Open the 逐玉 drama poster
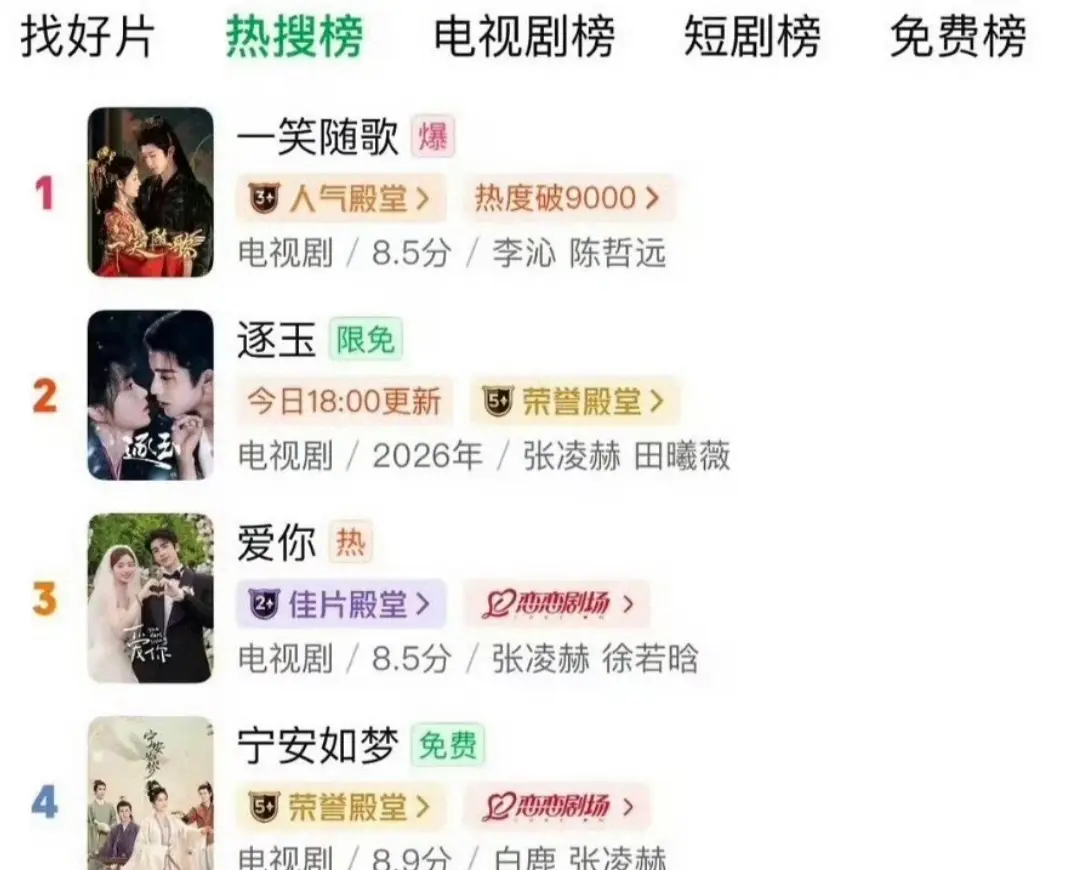This screenshot has width=1076, height=870. tap(150, 395)
